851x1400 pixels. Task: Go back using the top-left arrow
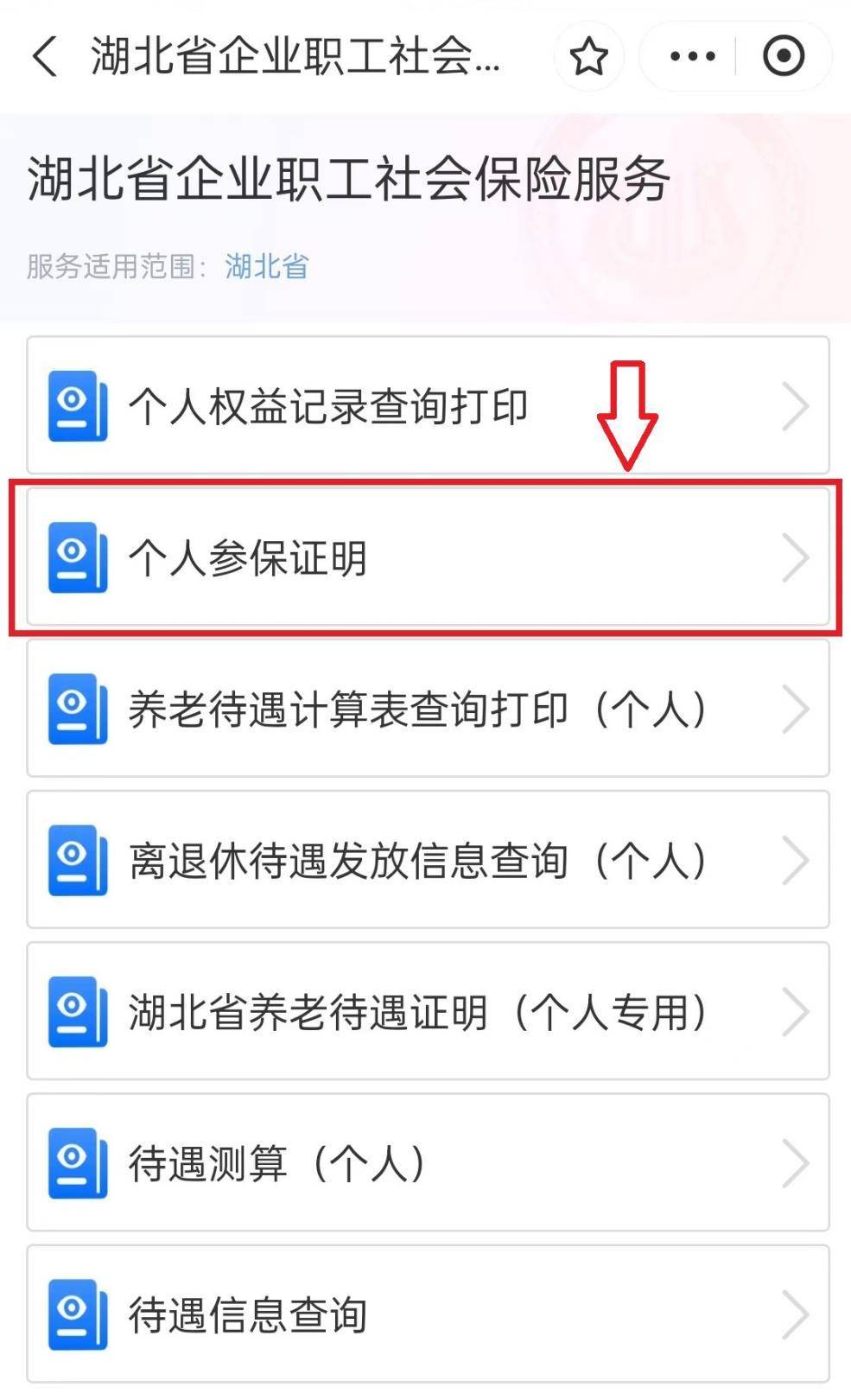coord(45,57)
